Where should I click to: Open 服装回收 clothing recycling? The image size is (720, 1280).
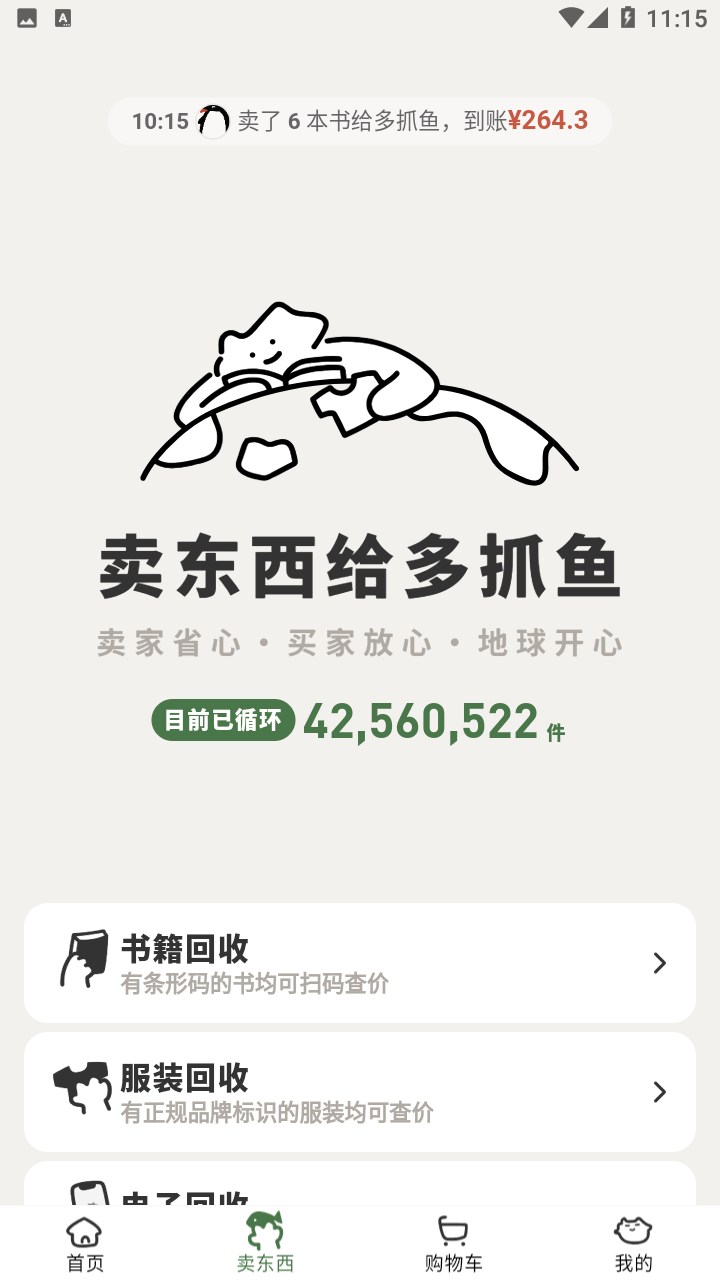pos(359,1091)
